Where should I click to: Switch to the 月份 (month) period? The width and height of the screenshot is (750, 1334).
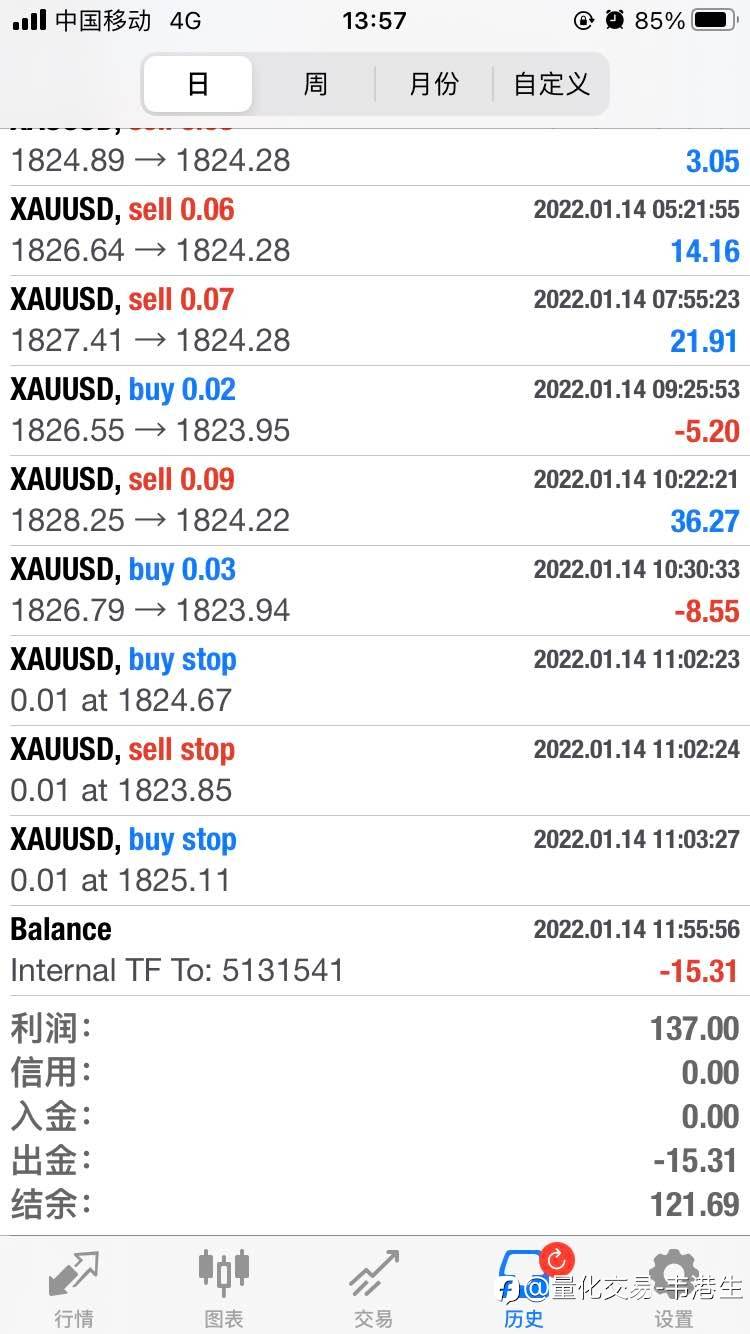click(434, 84)
